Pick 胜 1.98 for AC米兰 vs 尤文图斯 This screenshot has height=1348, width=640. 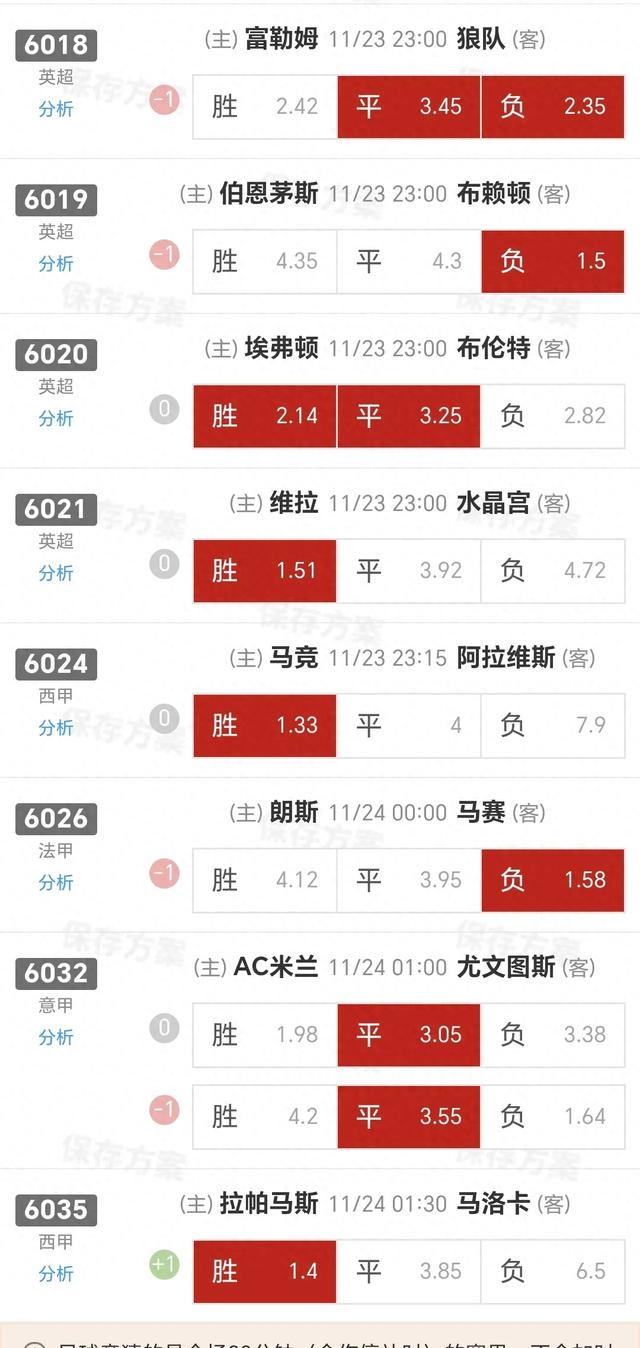tap(264, 1034)
